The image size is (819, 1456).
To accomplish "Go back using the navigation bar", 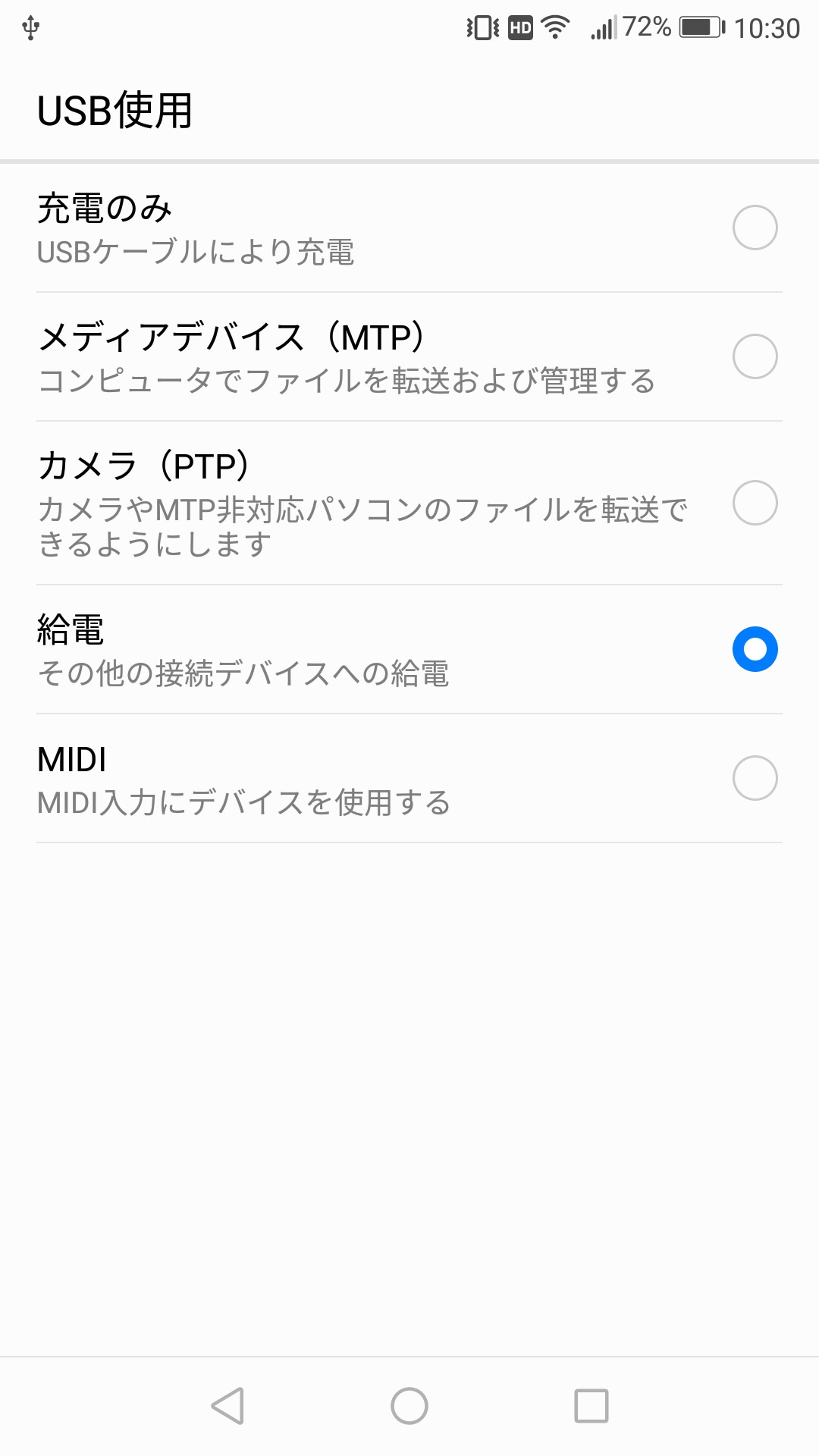I will click(x=227, y=1406).
